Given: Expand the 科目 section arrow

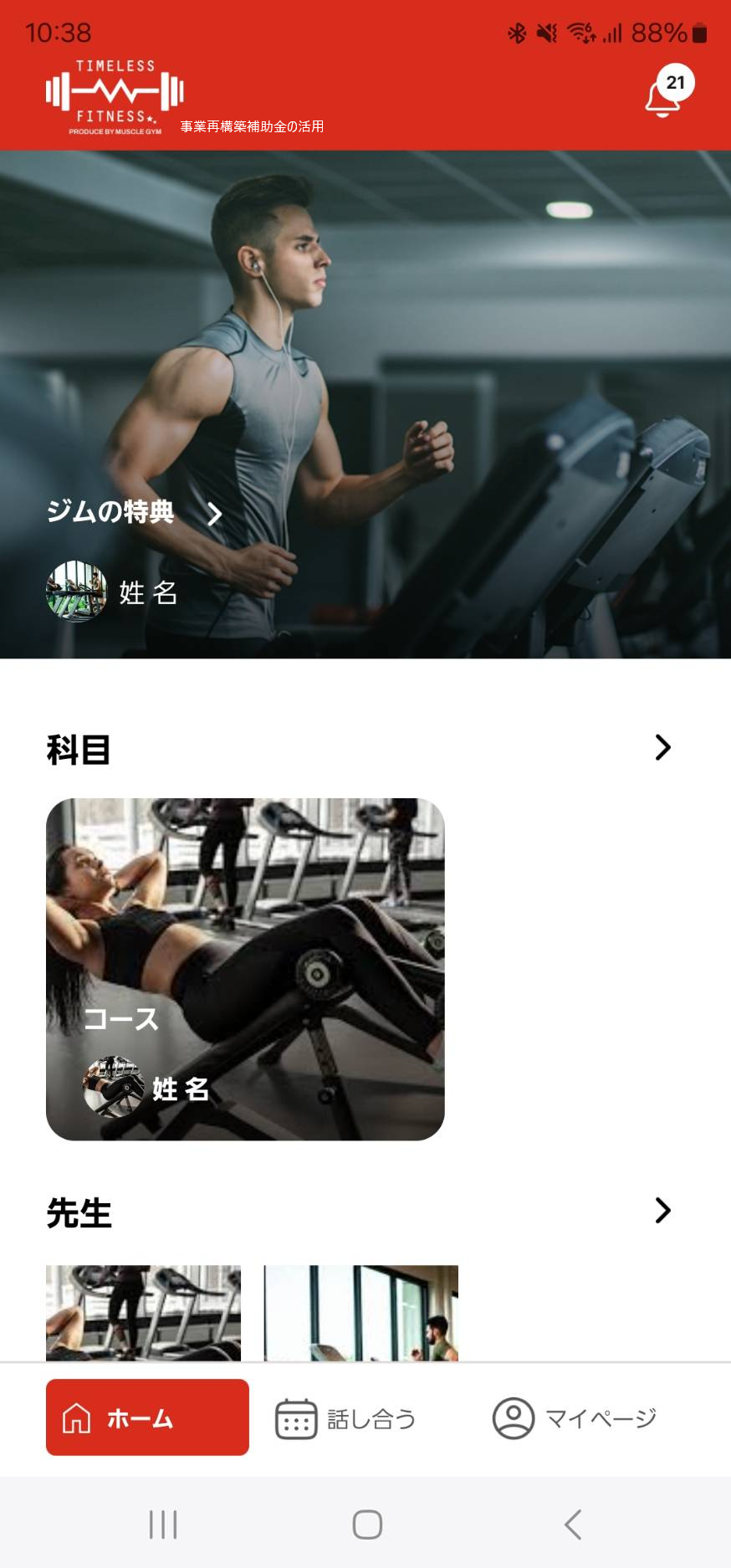Looking at the screenshot, I should tap(662, 747).
